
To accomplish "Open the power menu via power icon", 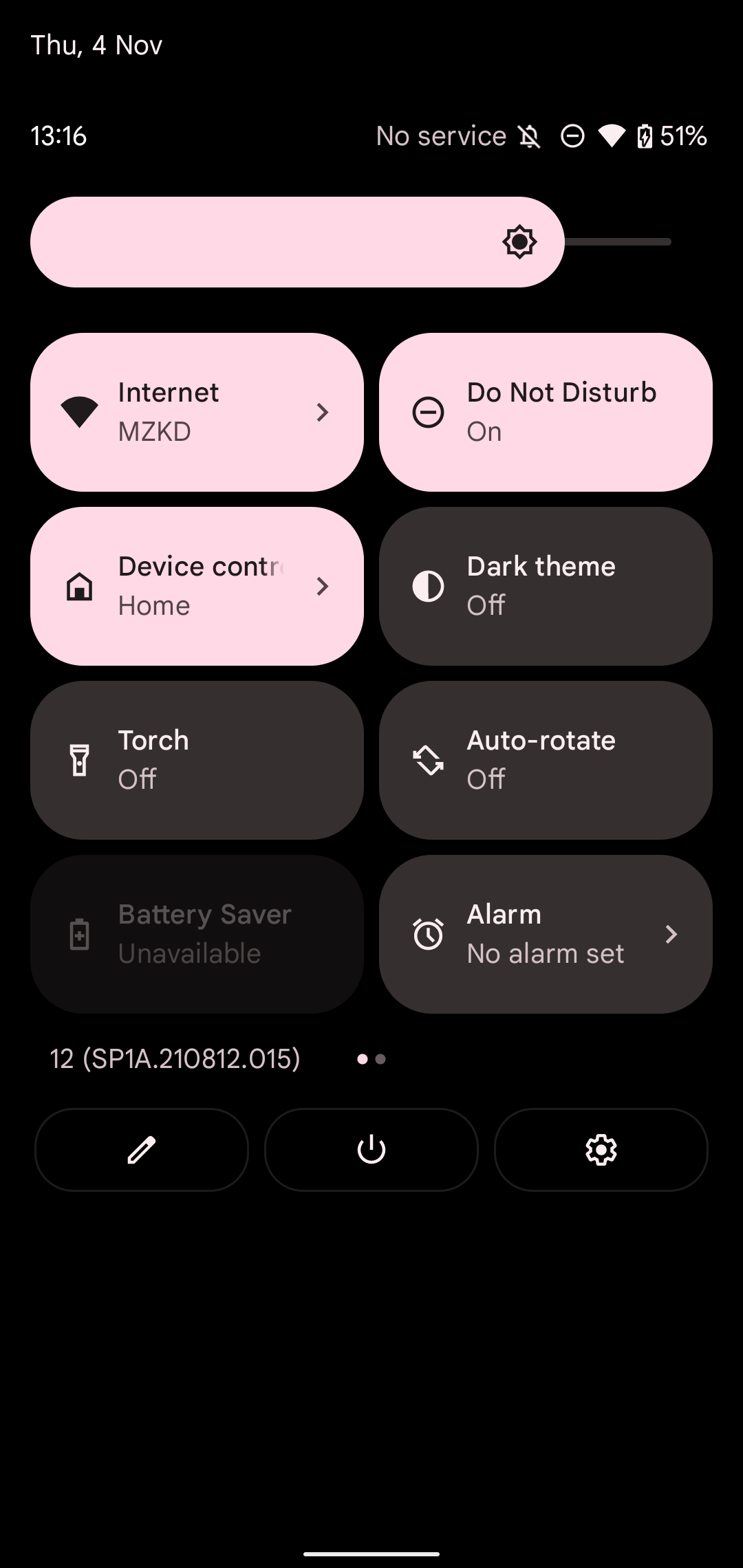I will (x=370, y=1149).
